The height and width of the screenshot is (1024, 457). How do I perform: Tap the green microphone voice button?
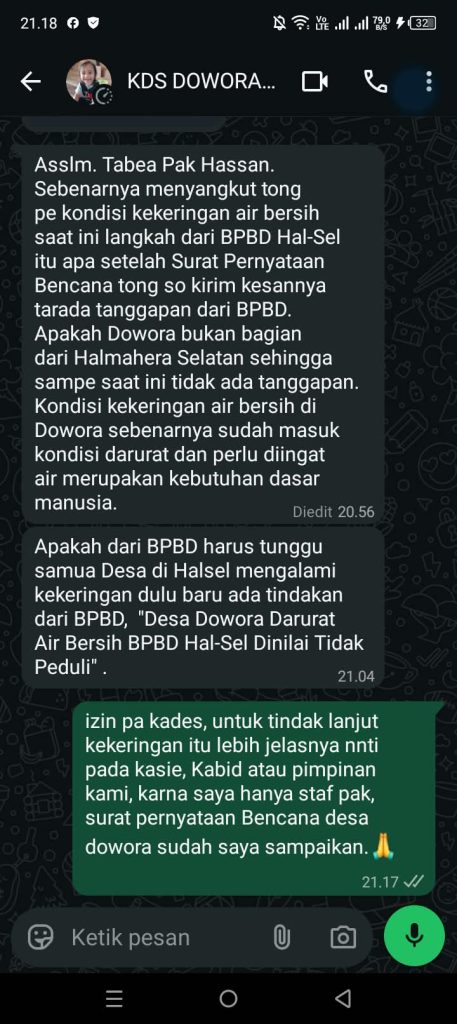[x=414, y=936]
